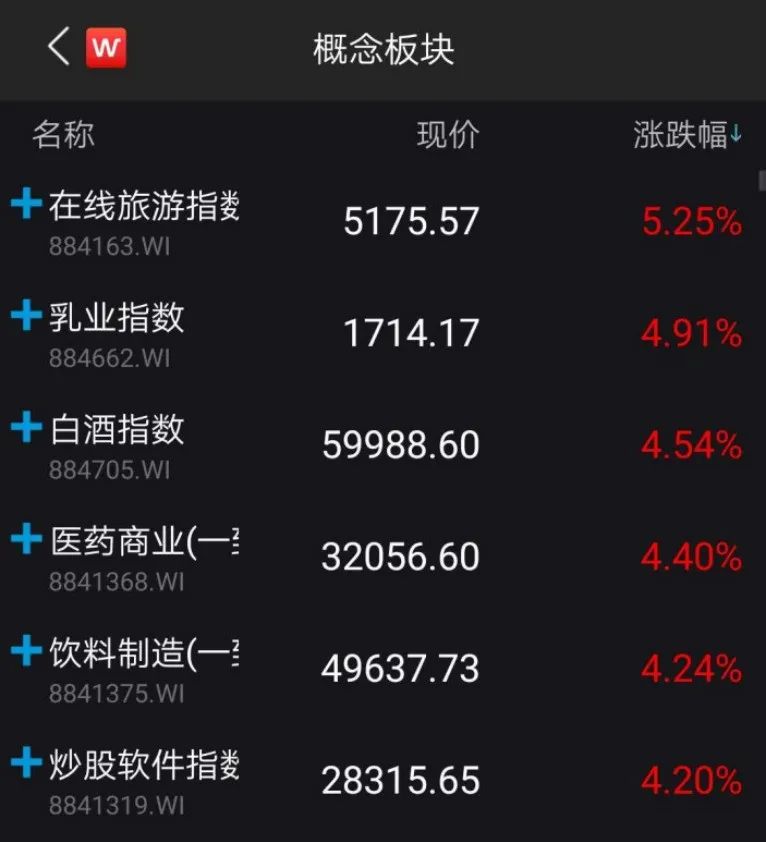
Task: Add 在线旅游指数 to watchlist with plus icon
Action: pos(25,205)
